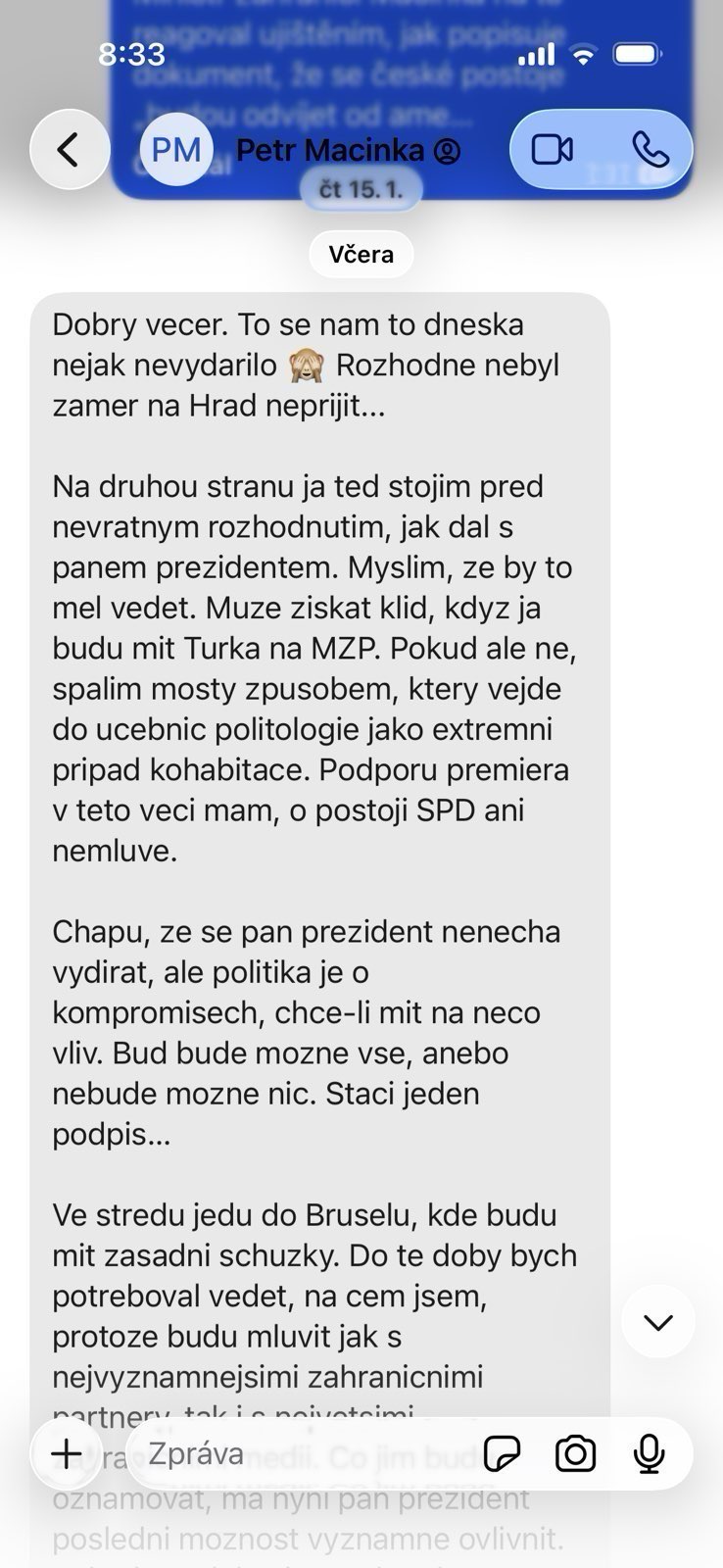Image resolution: width=723 pixels, height=1568 pixels.
Task: Record an audio message with the microphone
Action: 650,1454
